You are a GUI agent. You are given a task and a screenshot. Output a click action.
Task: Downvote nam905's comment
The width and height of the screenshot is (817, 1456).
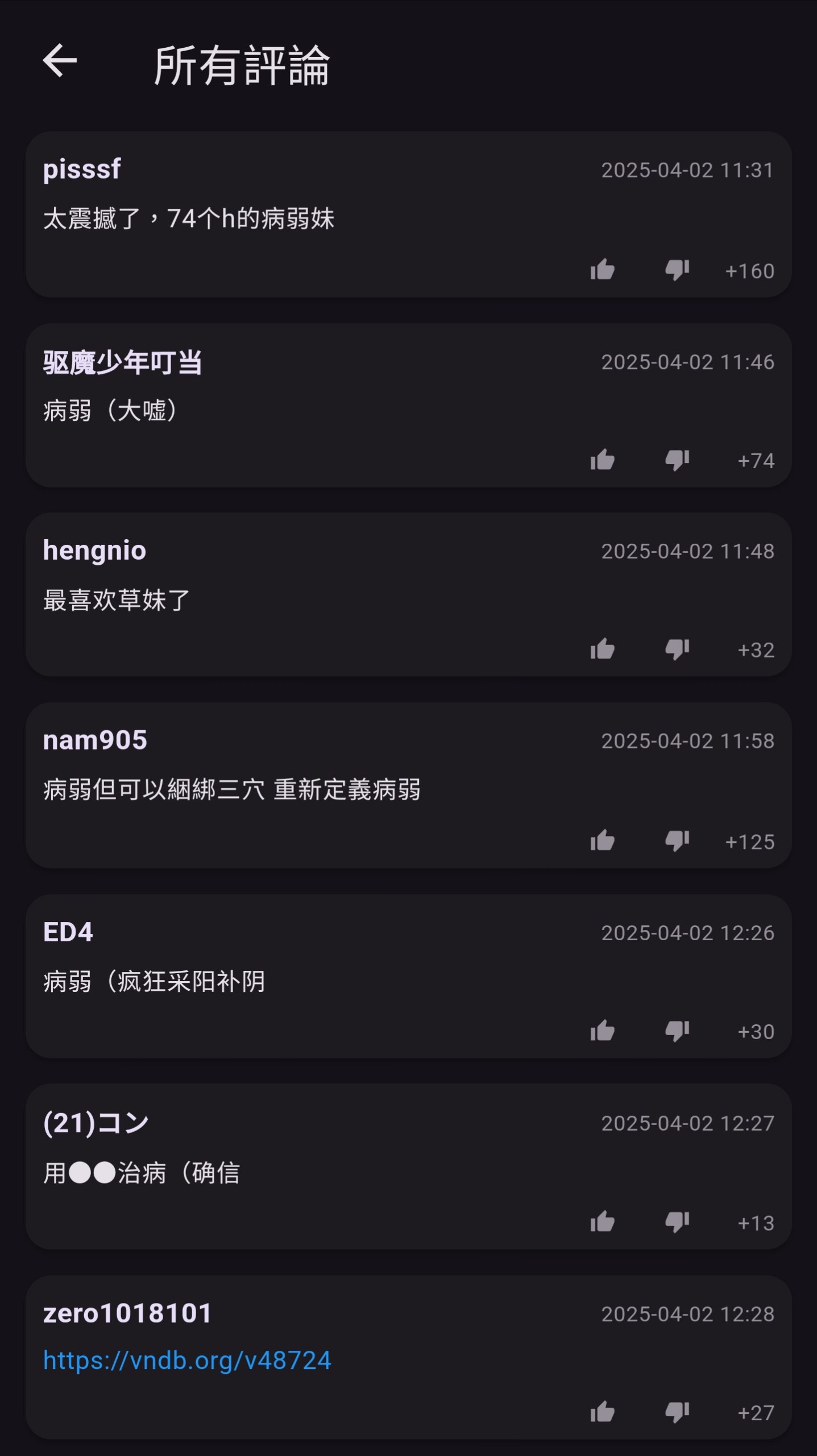[x=677, y=841]
